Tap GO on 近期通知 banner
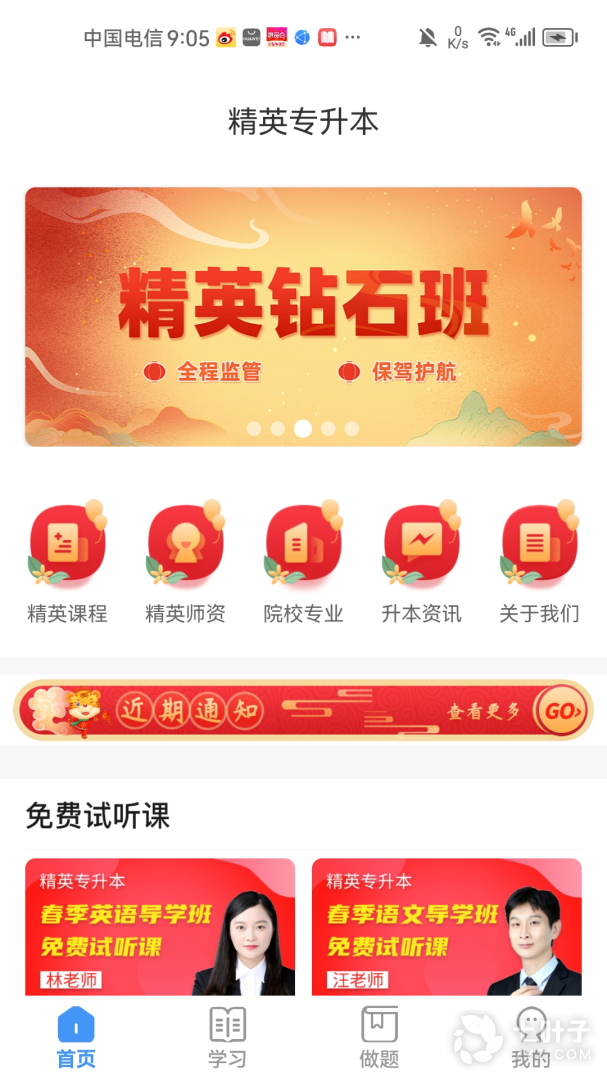This screenshot has height=1080, width=607. pos(562,711)
